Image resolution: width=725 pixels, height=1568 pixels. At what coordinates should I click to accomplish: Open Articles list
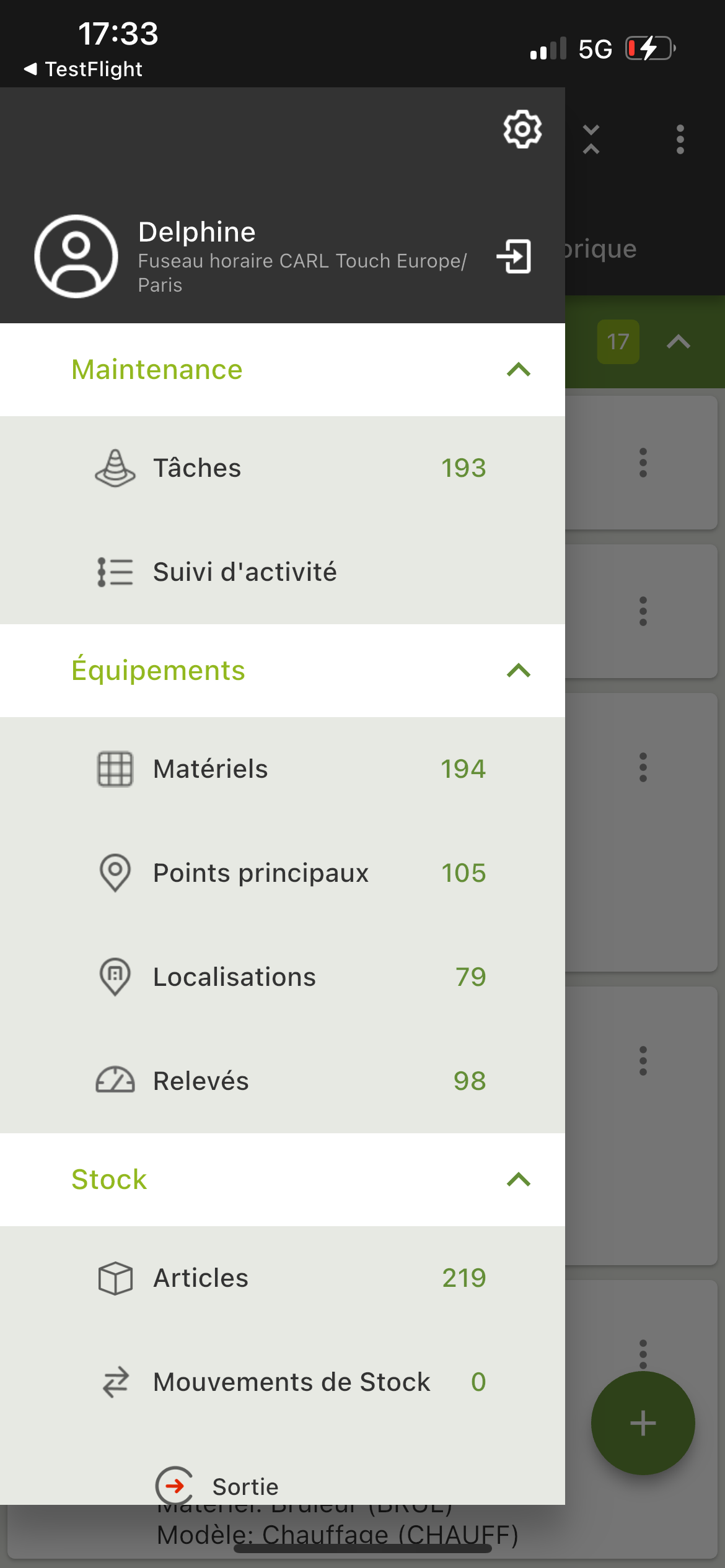(283, 1278)
